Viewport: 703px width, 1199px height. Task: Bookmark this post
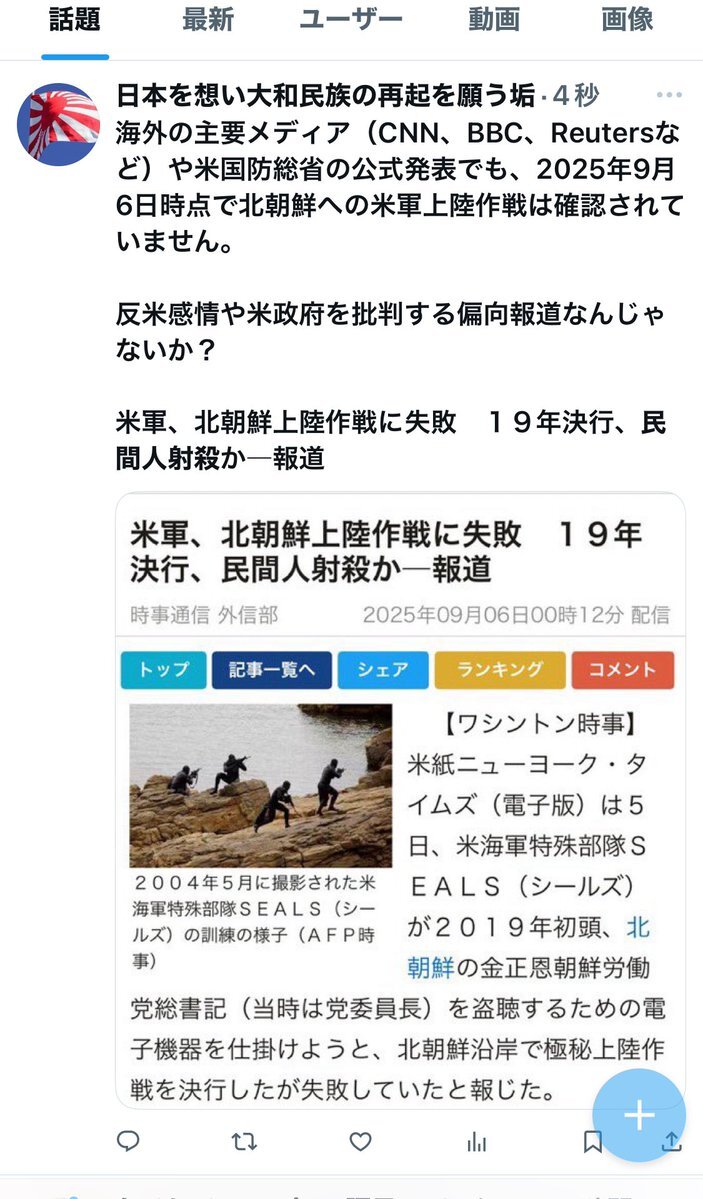tap(592, 1141)
